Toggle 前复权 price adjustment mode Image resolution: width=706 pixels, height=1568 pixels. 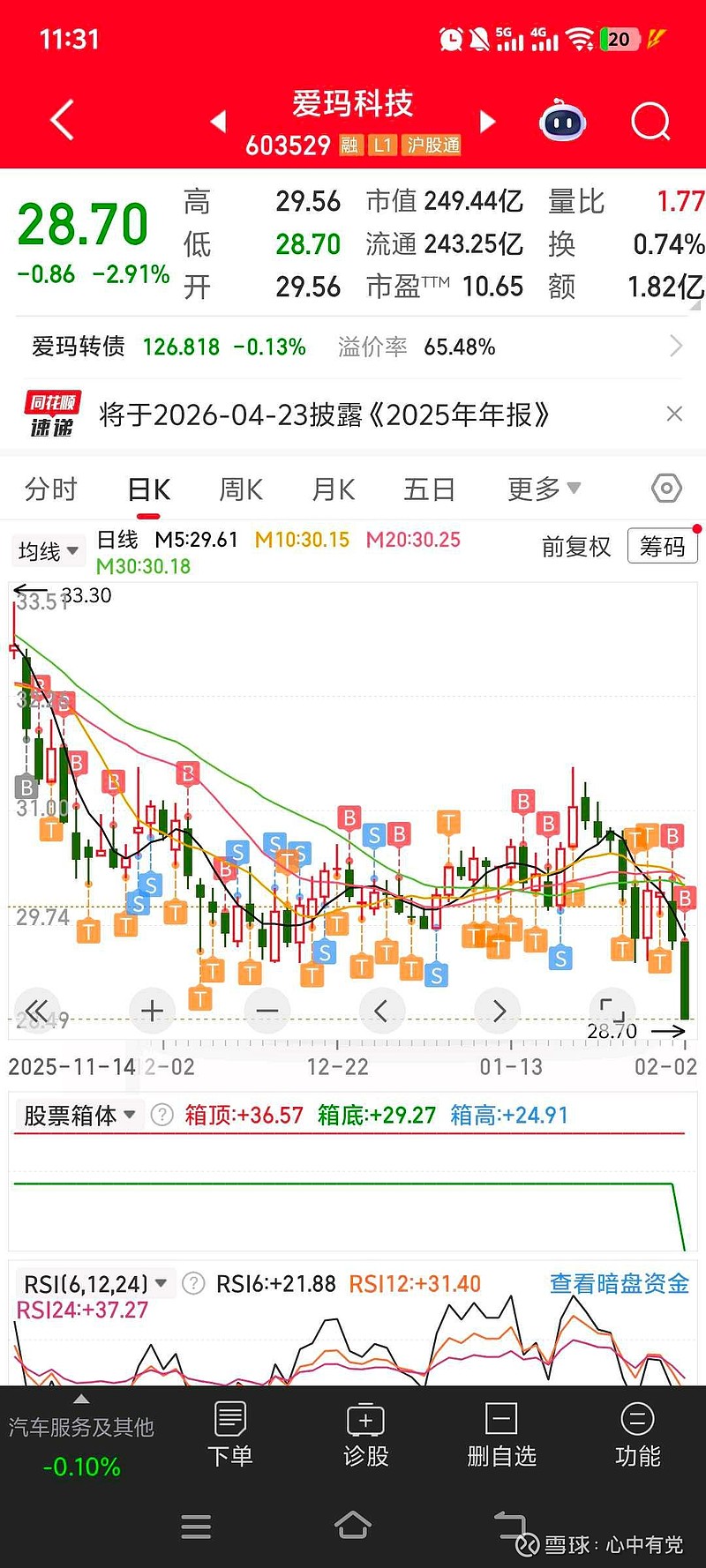pos(576,547)
